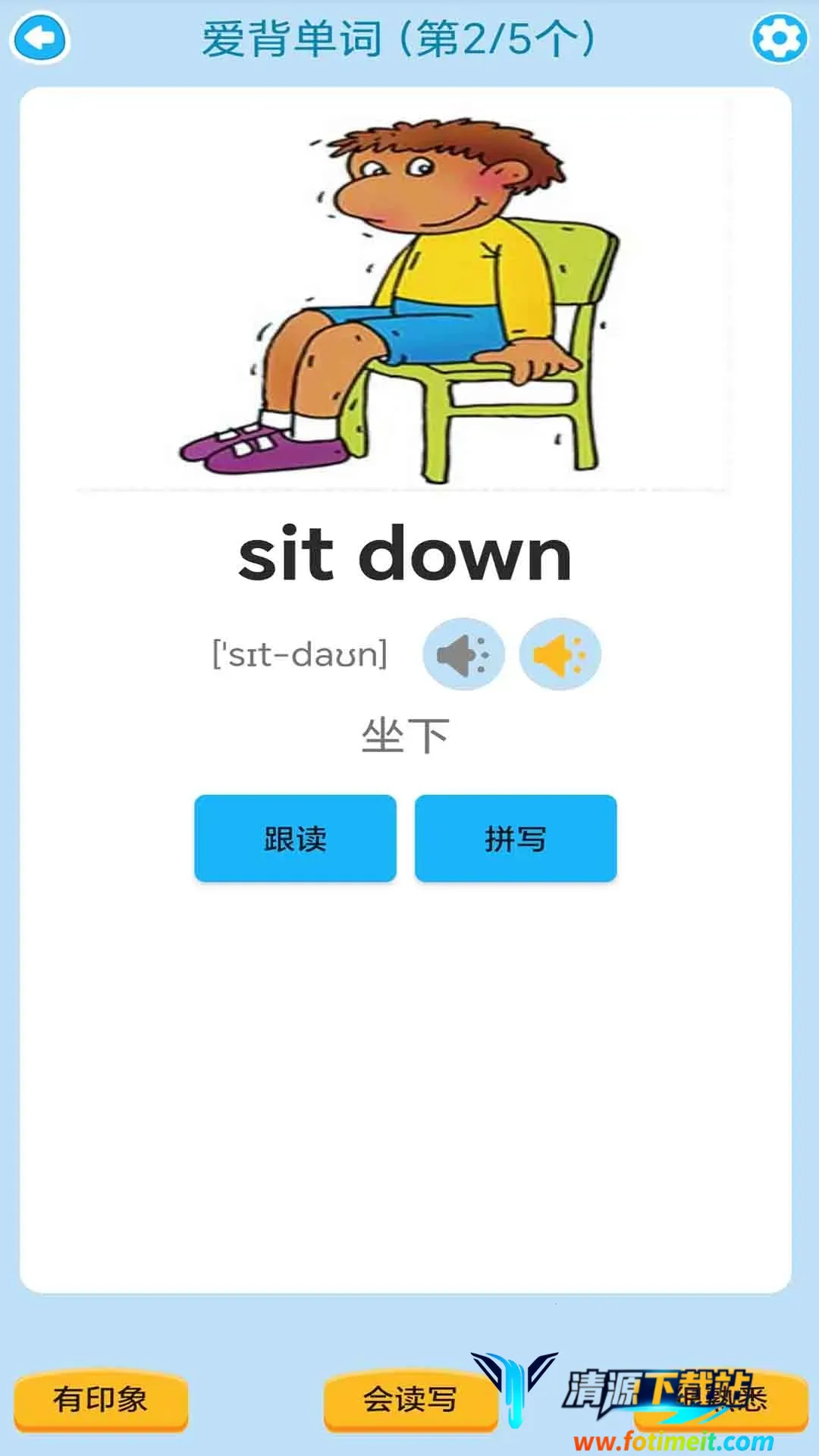Open the 拼写 spelling exercise
Viewport: 819px width, 1456px height.
[x=515, y=838]
